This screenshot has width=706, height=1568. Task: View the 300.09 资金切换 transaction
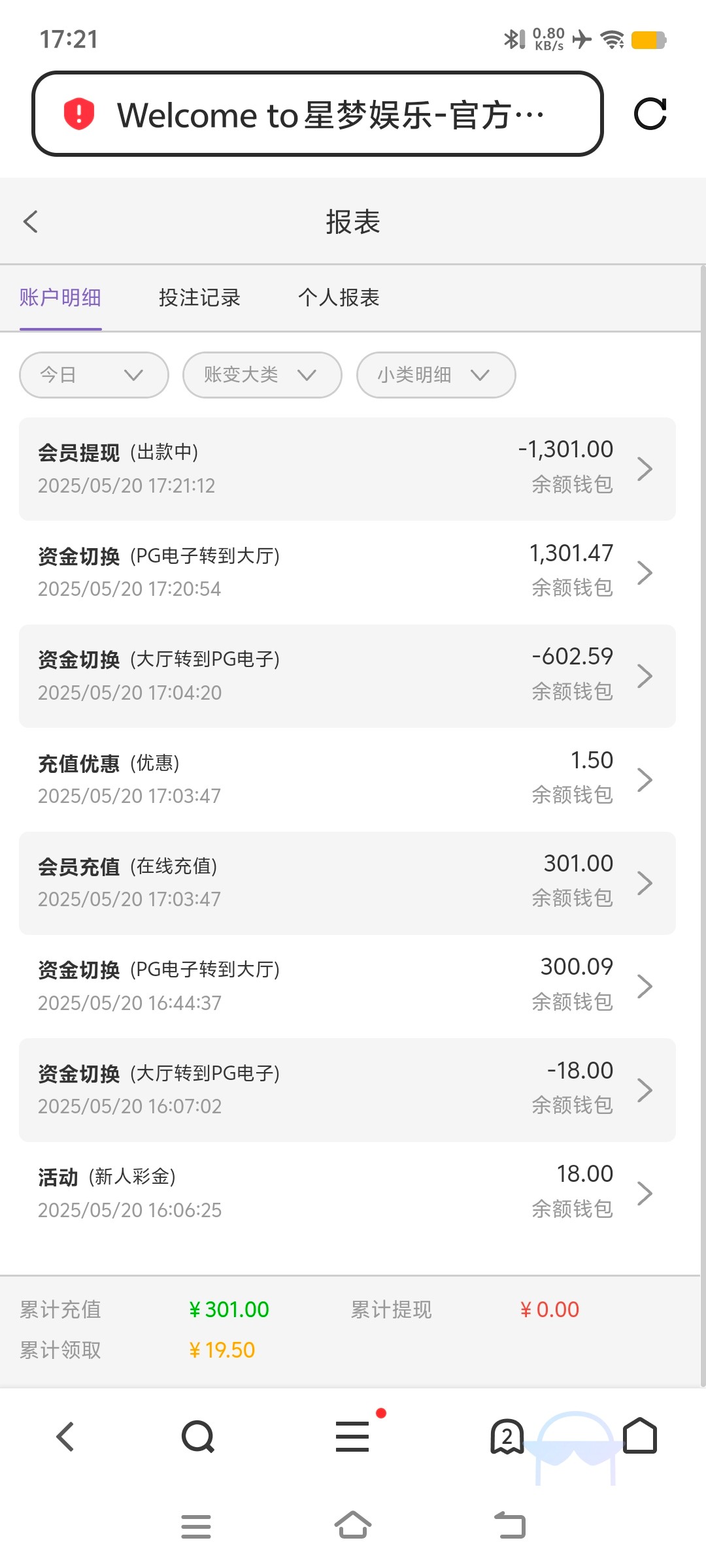[347, 987]
